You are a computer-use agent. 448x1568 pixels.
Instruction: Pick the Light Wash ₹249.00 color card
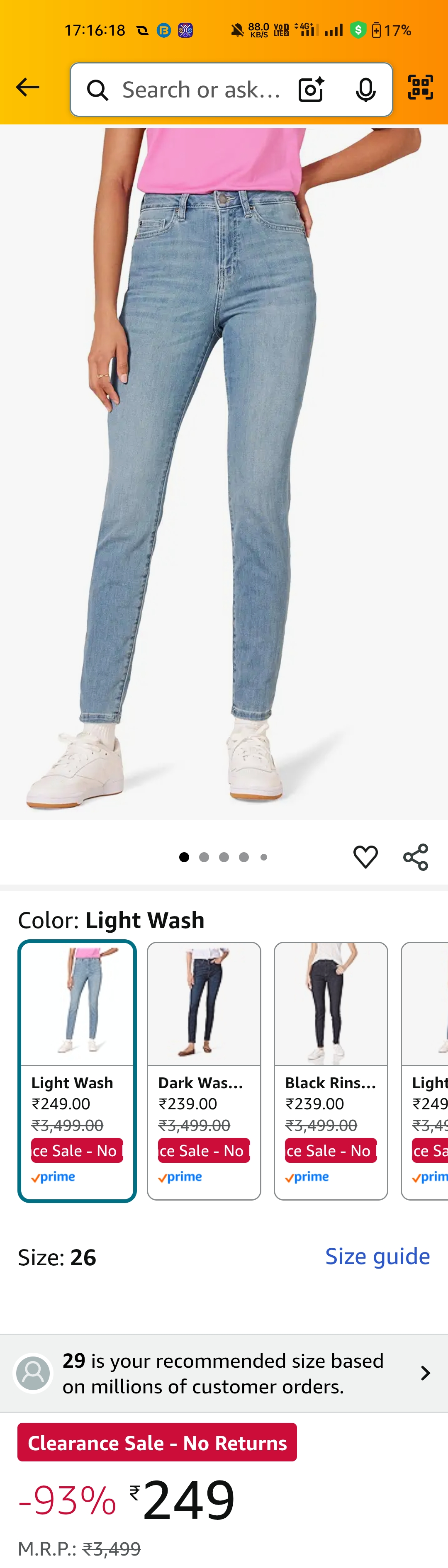point(77,1070)
